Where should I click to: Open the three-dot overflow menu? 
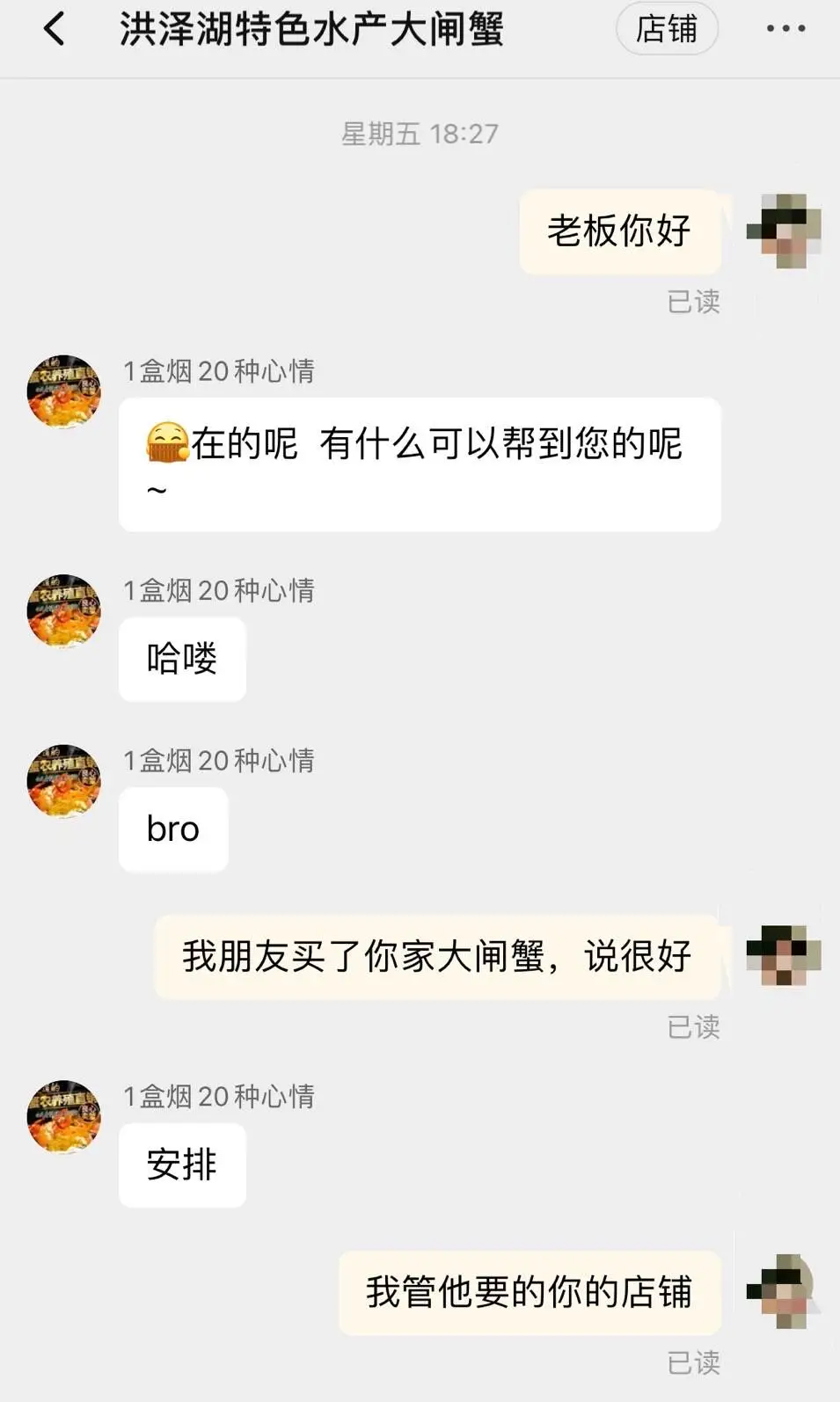(x=785, y=29)
